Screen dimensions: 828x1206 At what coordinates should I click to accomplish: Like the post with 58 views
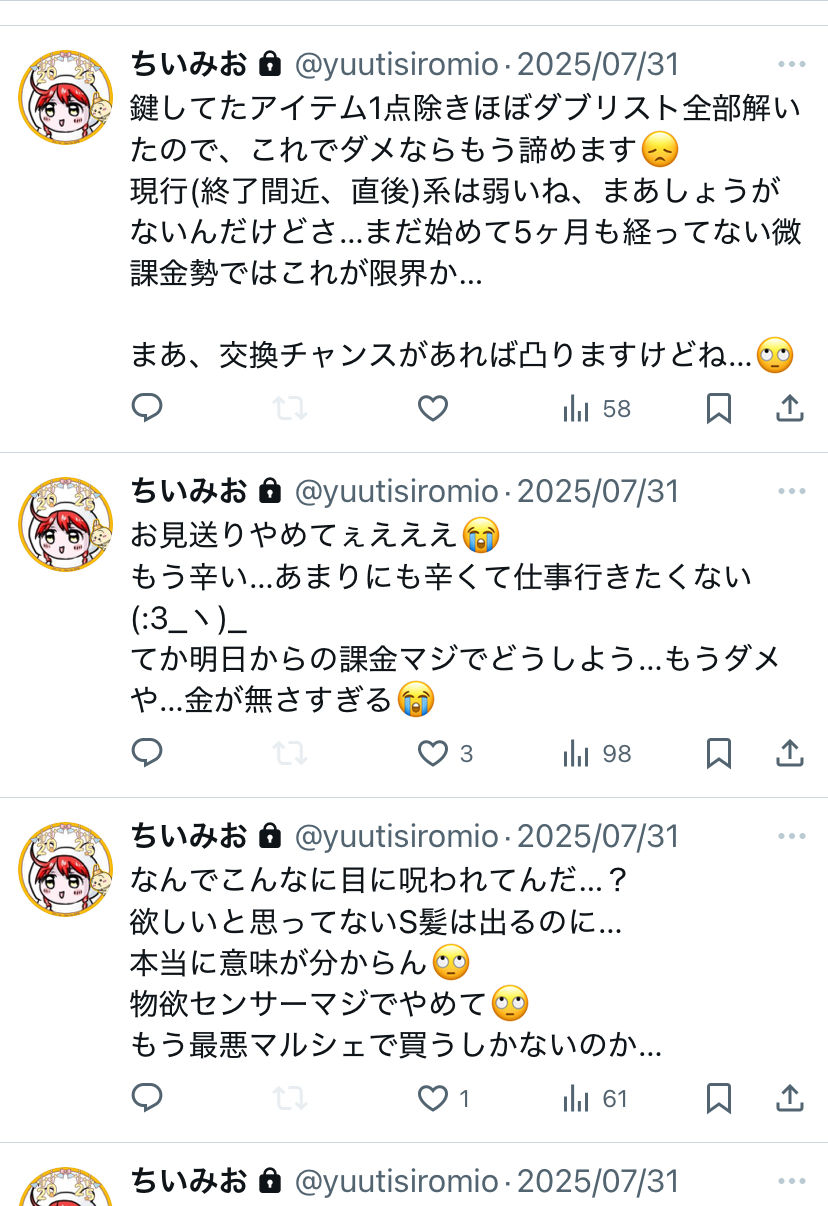[432, 408]
